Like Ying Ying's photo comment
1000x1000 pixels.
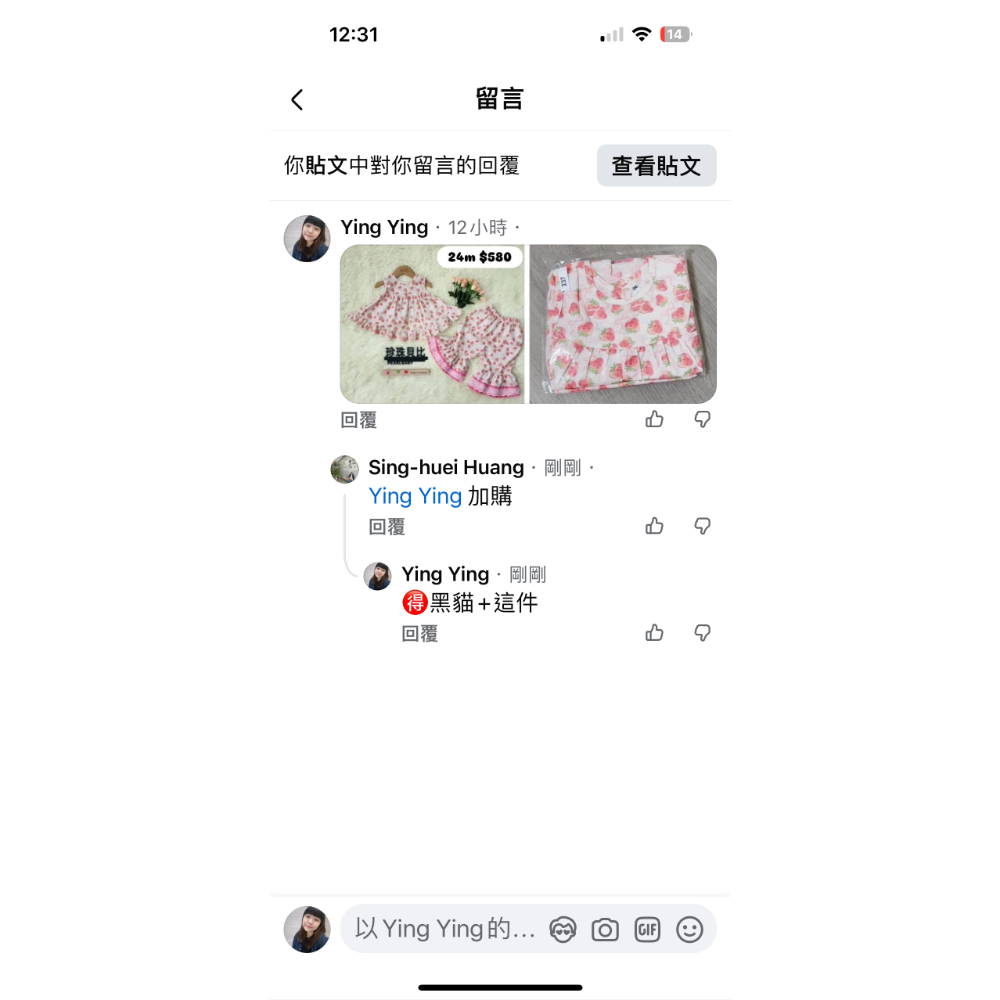[x=655, y=419]
